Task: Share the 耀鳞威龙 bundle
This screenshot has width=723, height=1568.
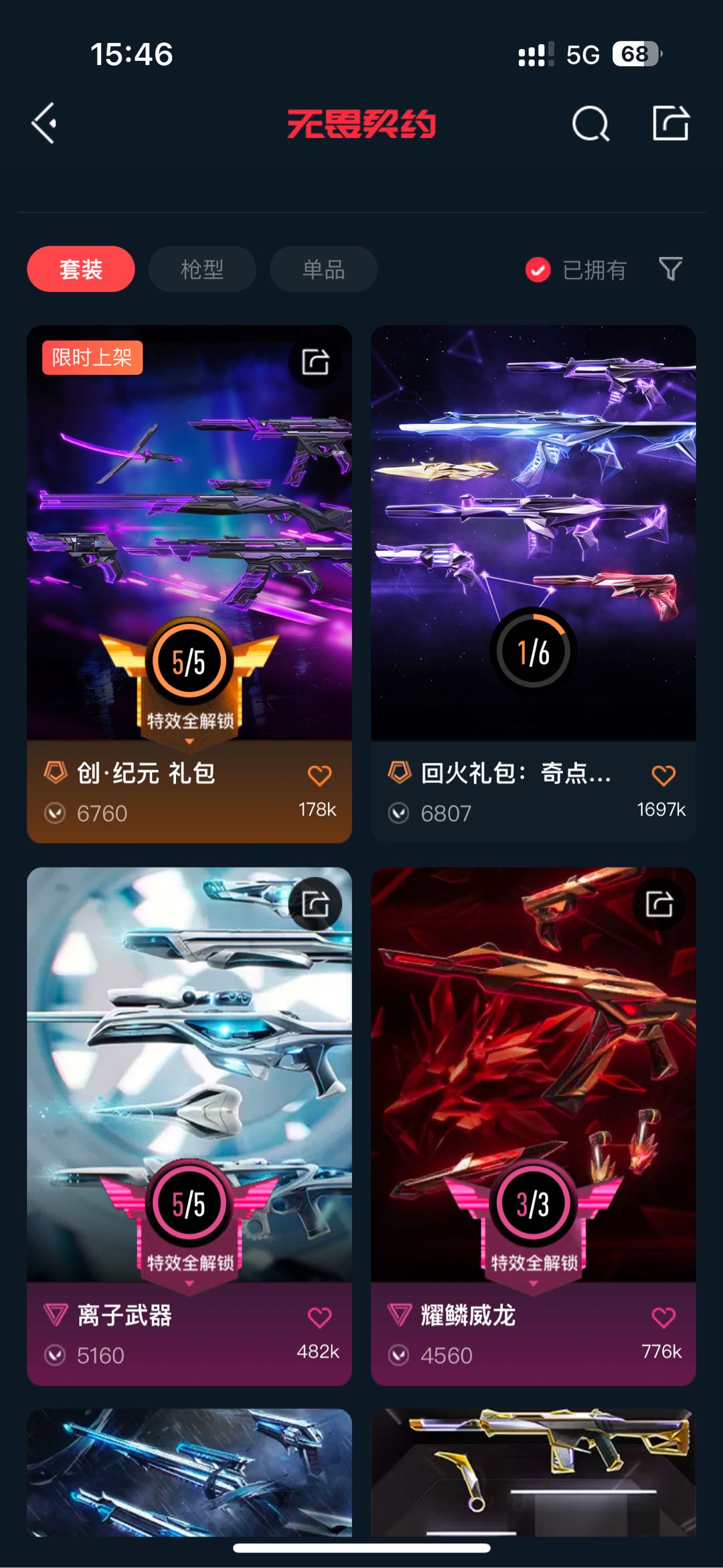Action: (x=659, y=905)
